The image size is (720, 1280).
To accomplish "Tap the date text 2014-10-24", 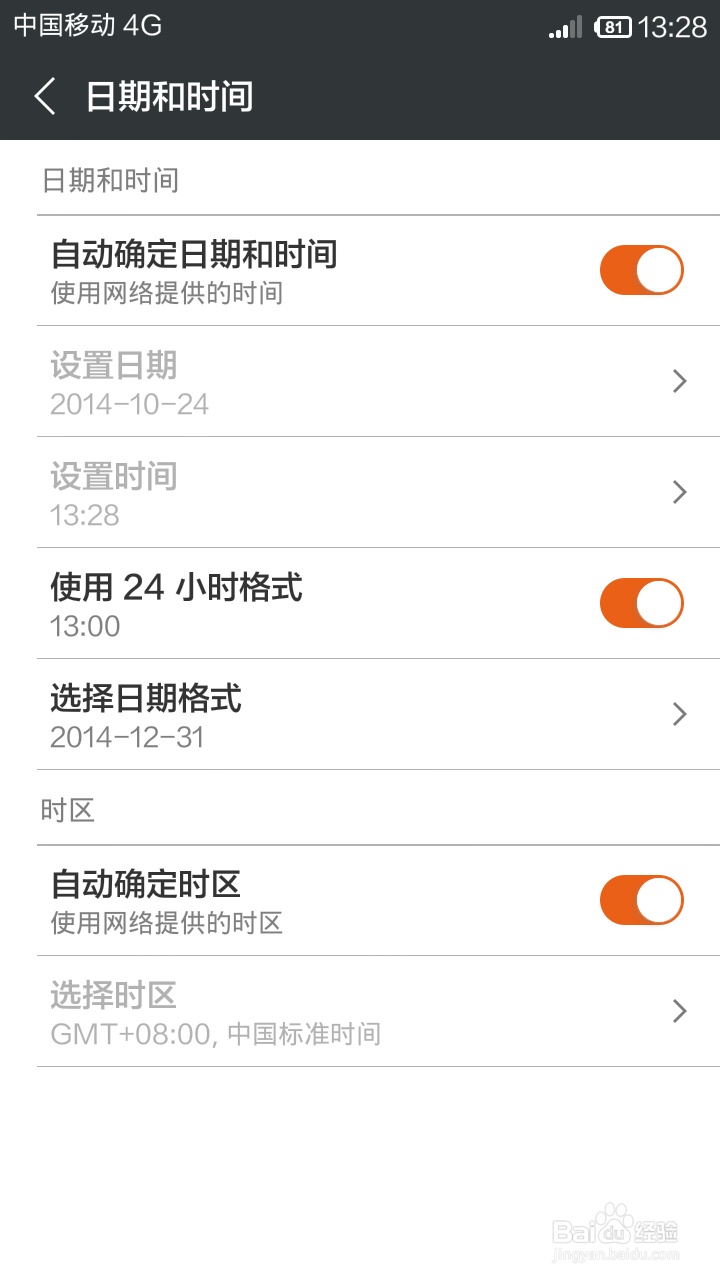I will pos(129,405).
